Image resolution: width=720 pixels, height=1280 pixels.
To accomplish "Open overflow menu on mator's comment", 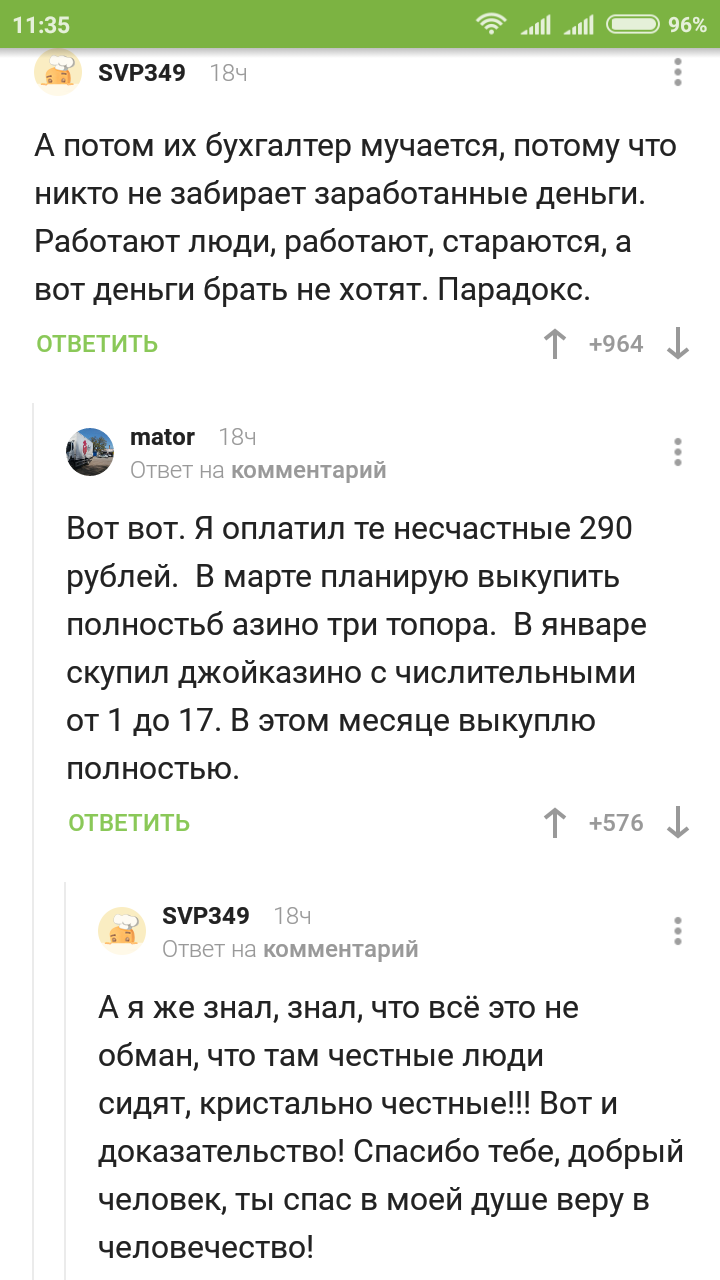I will click(x=678, y=452).
